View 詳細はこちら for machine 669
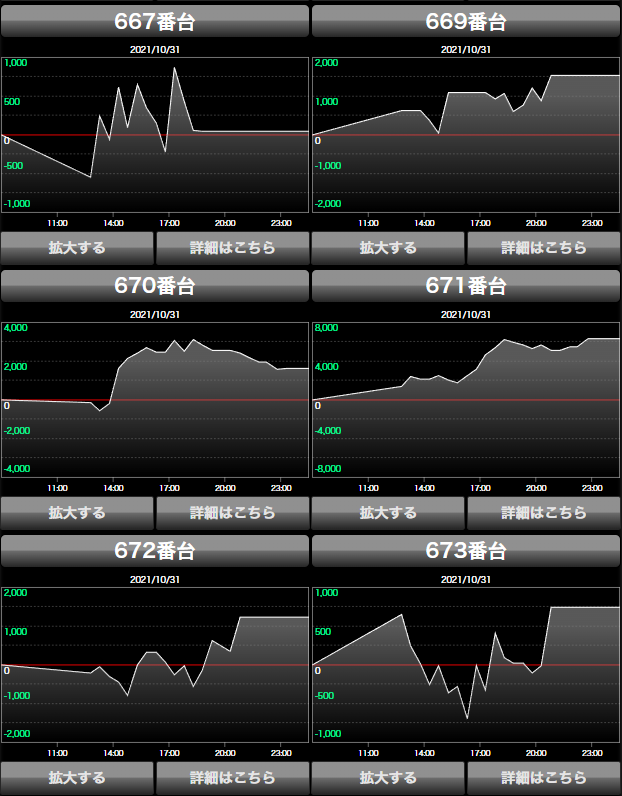Viewport: 622px width, 796px height. [x=544, y=248]
